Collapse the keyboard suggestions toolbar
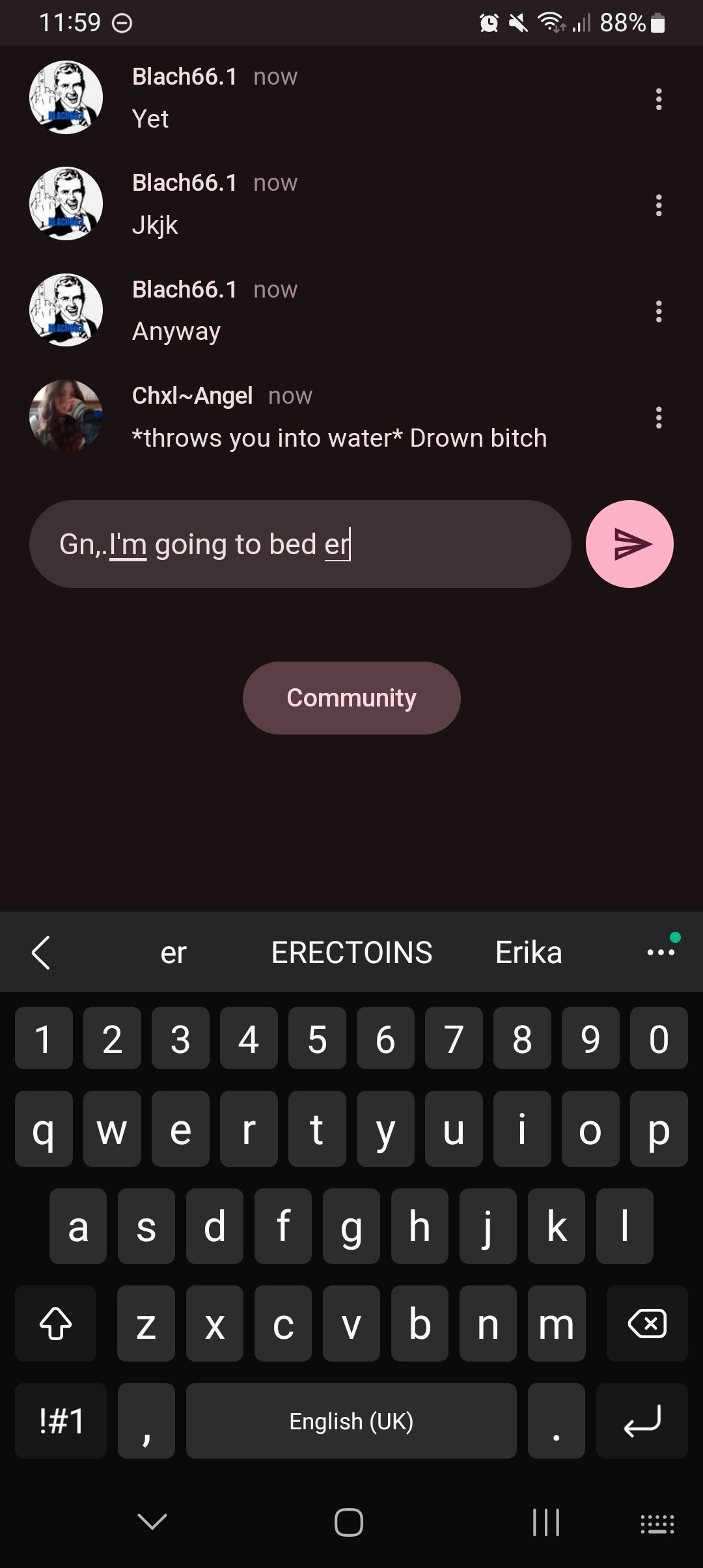This screenshot has height=1568, width=703. coord(40,953)
